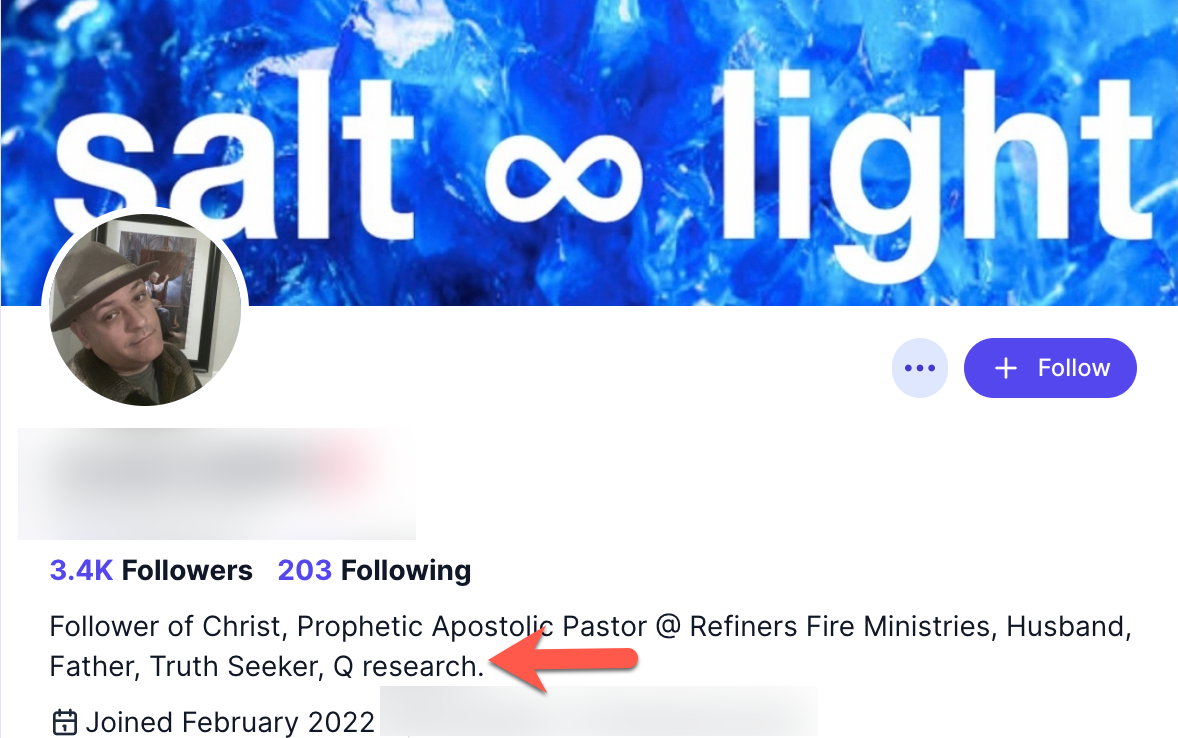The width and height of the screenshot is (1178, 738).
Task: View the 3.4K Followers list
Action: (151, 571)
